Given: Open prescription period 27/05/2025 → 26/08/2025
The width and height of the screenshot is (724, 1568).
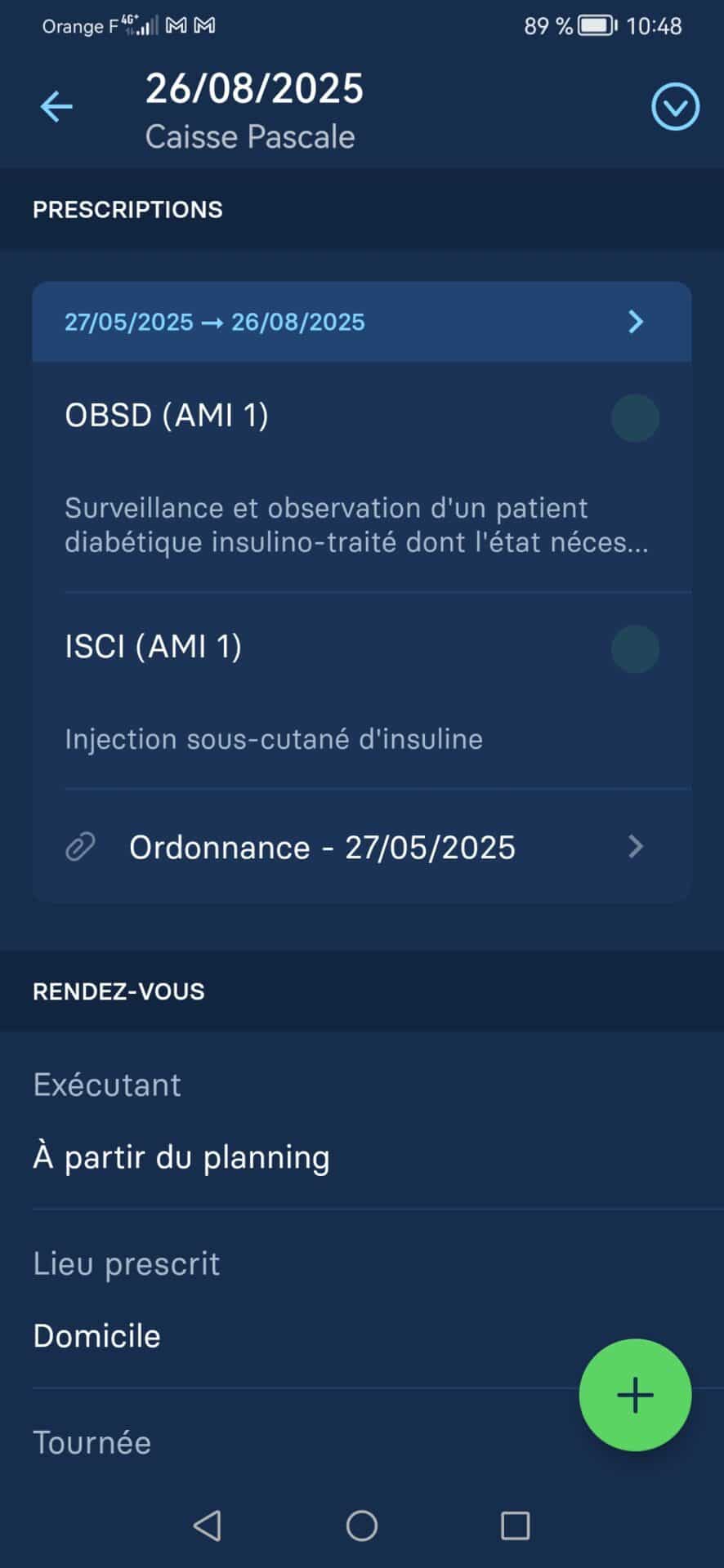Looking at the screenshot, I should 361,322.
